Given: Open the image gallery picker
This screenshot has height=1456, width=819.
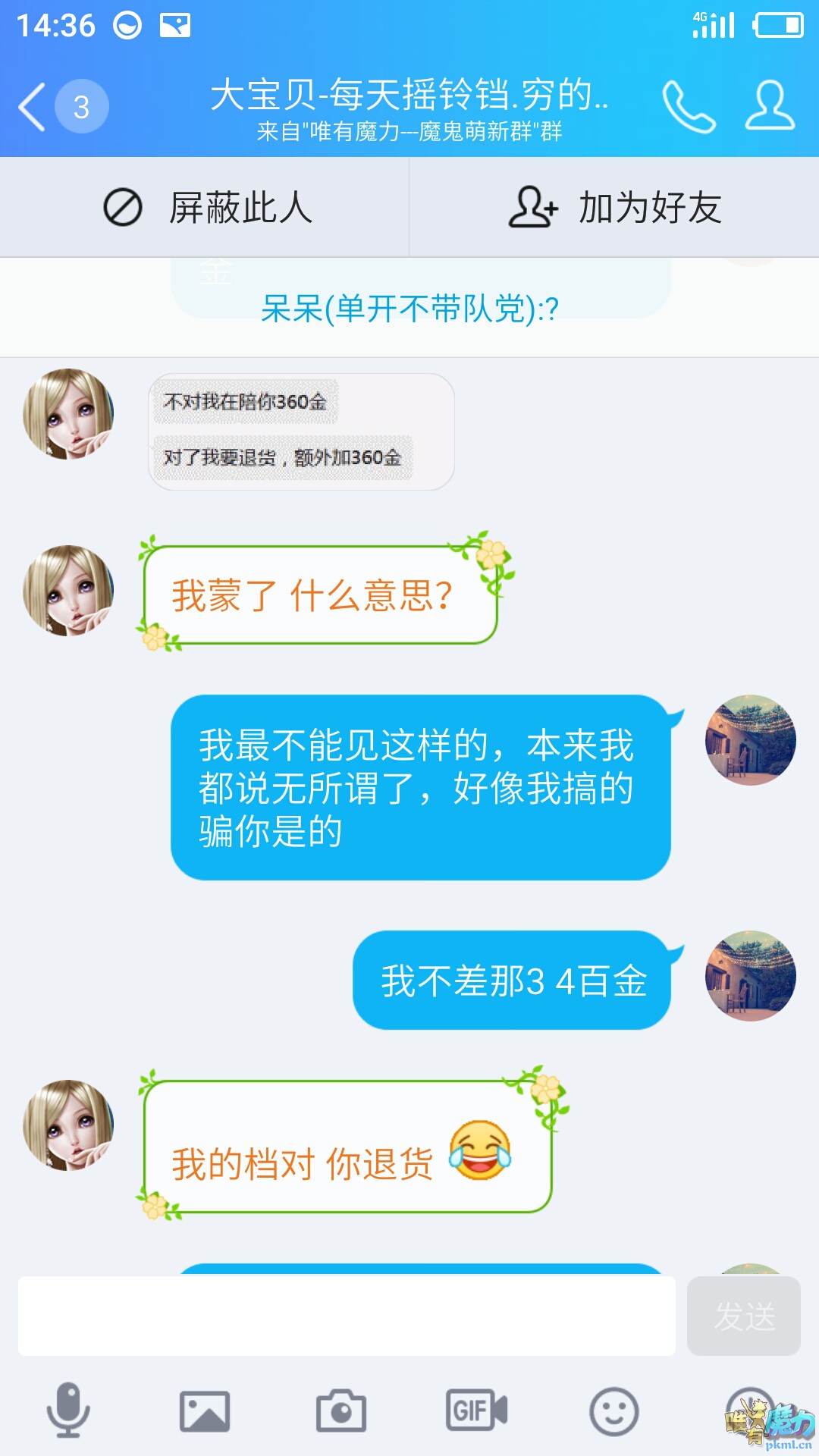Looking at the screenshot, I should click(x=205, y=1411).
